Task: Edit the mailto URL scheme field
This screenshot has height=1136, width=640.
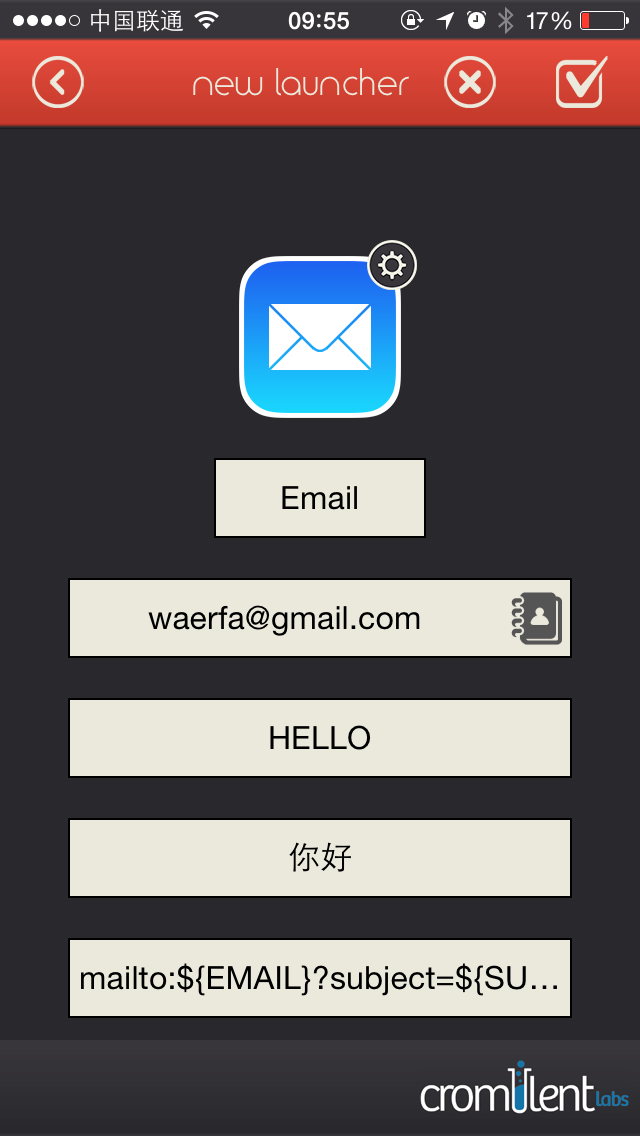Action: point(320,978)
